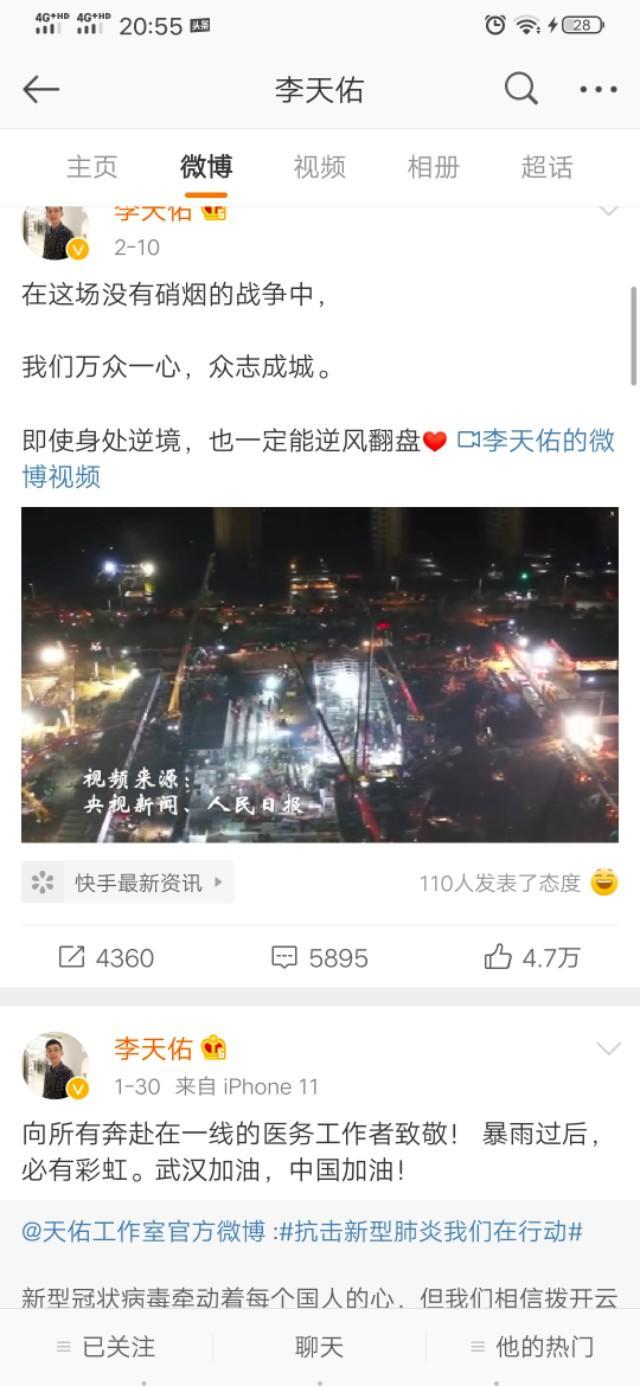Switch to the 主页 tab
This screenshot has width=640, height=1386.
click(92, 167)
